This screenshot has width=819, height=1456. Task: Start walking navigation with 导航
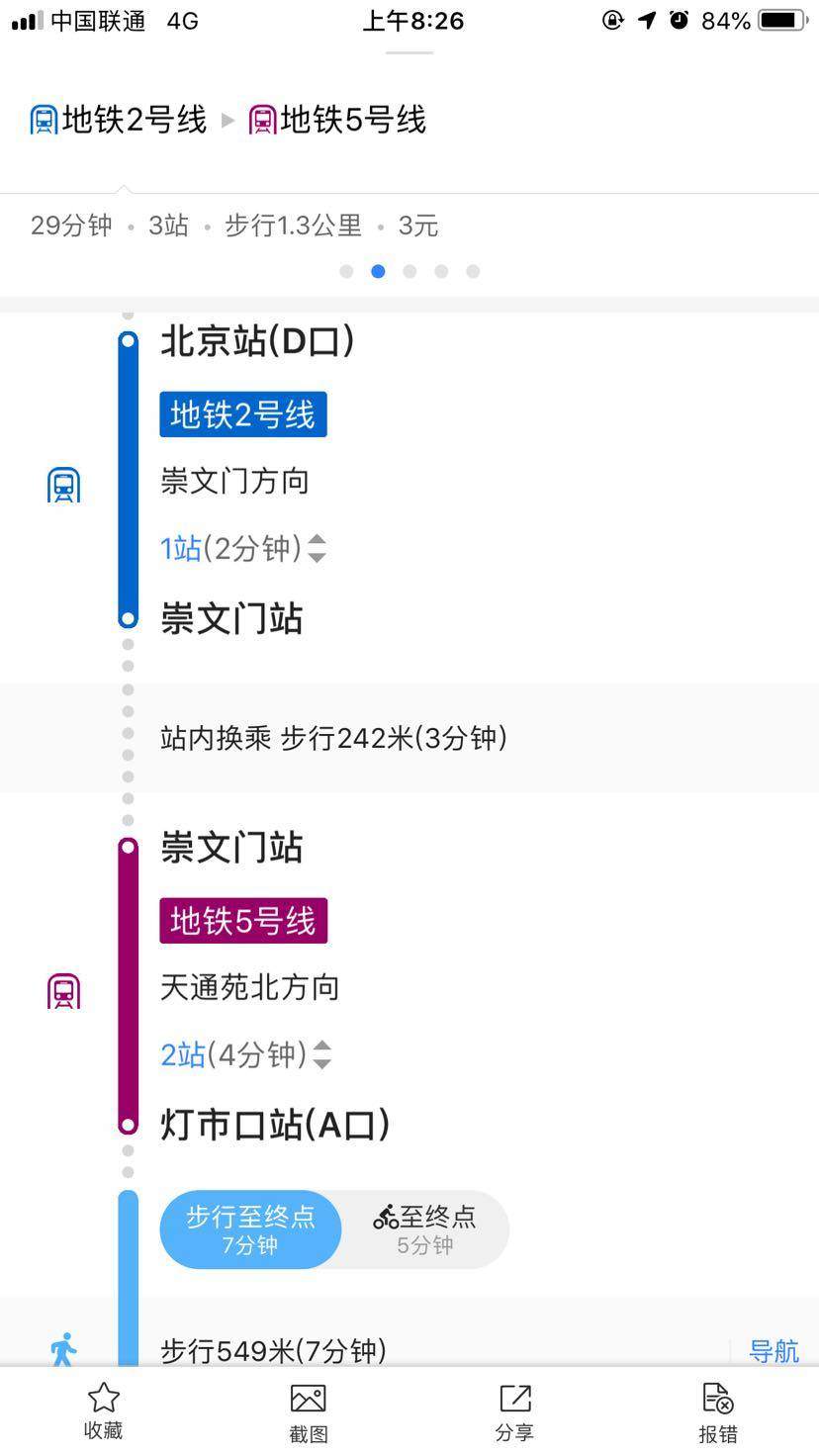(773, 1350)
